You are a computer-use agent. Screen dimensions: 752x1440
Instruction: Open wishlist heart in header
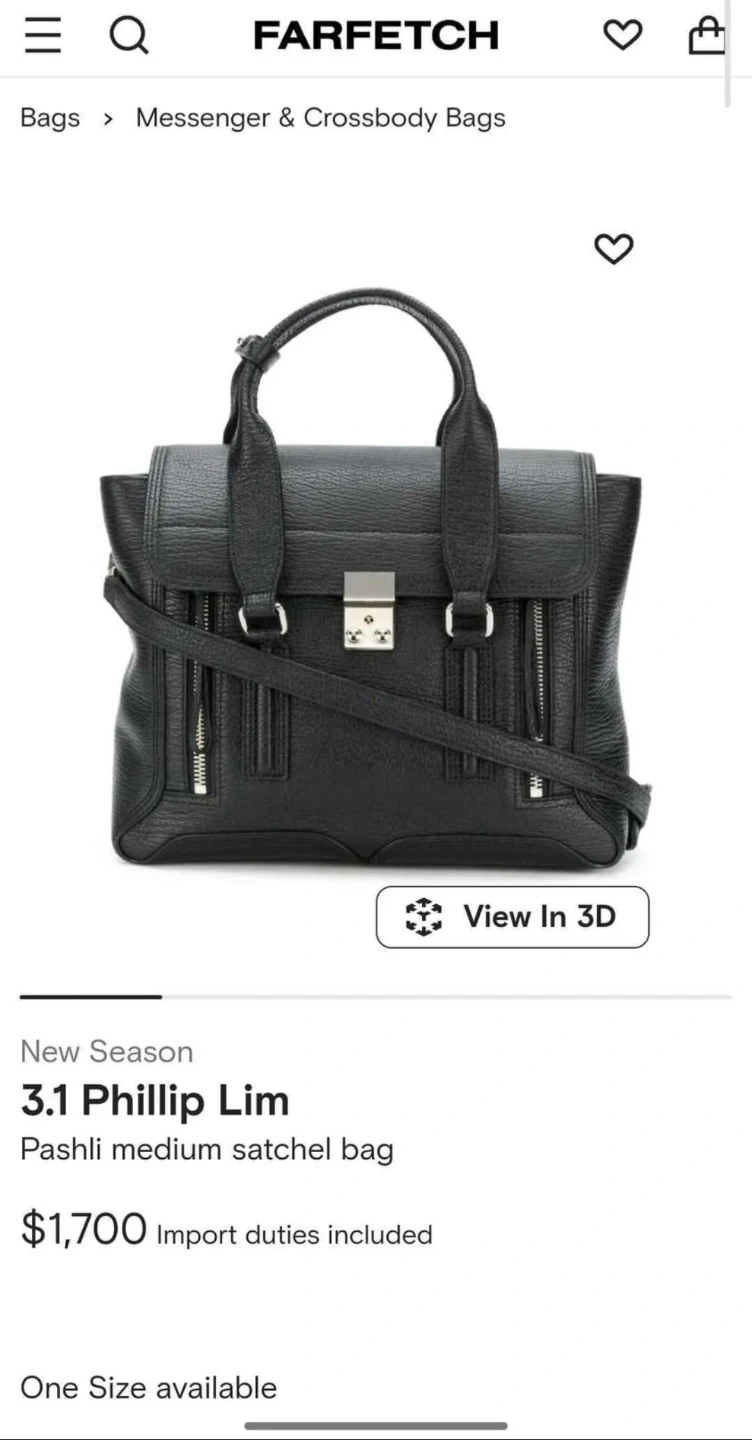(x=622, y=36)
